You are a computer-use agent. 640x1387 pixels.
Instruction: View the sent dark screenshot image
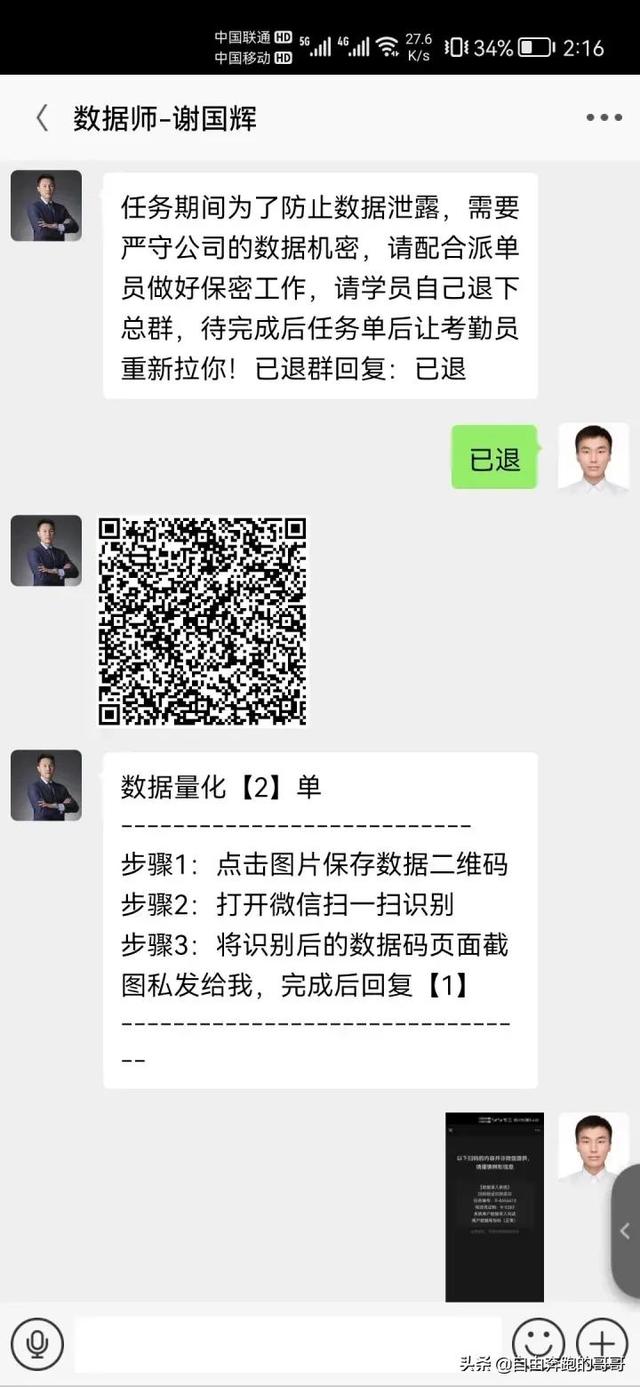(494, 1206)
